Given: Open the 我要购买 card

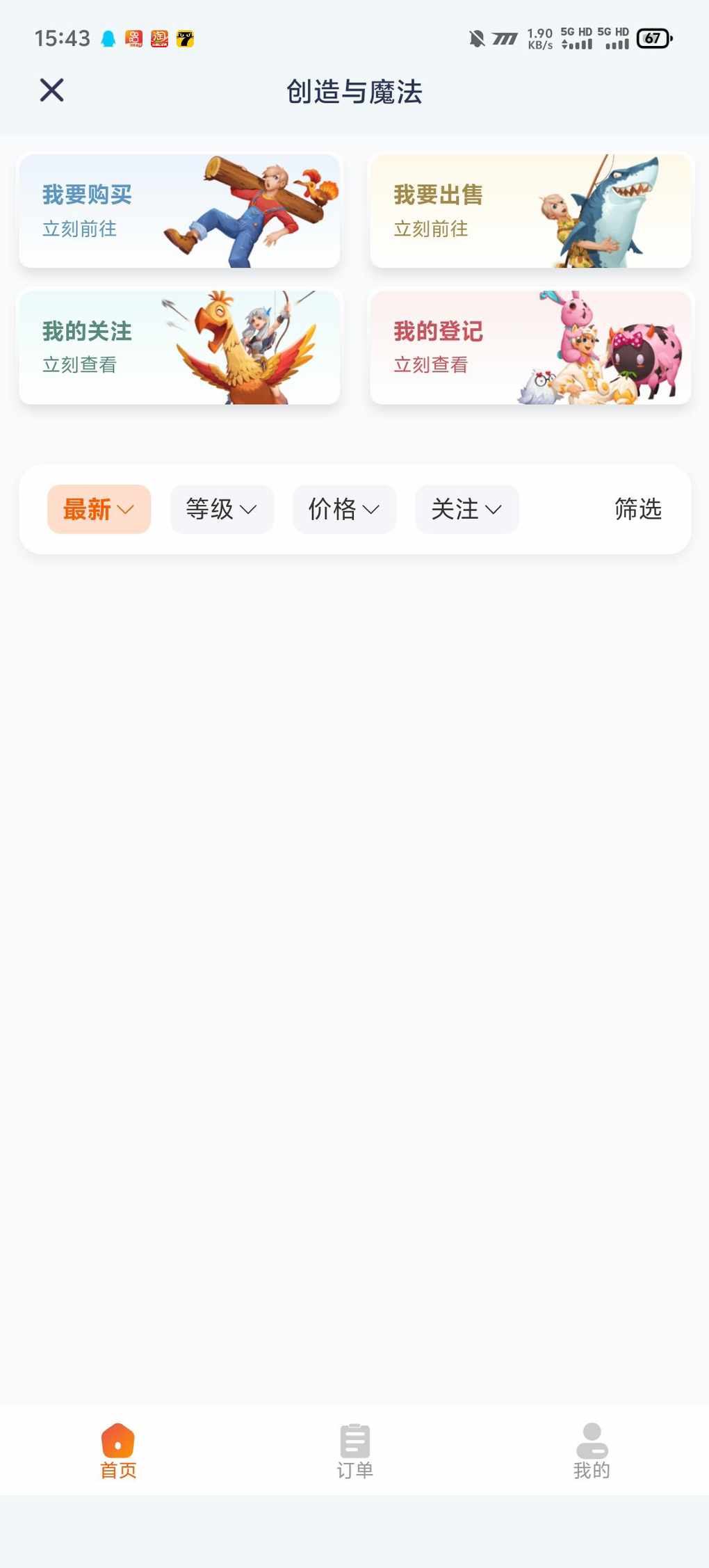Looking at the screenshot, I should click(179, 211).
